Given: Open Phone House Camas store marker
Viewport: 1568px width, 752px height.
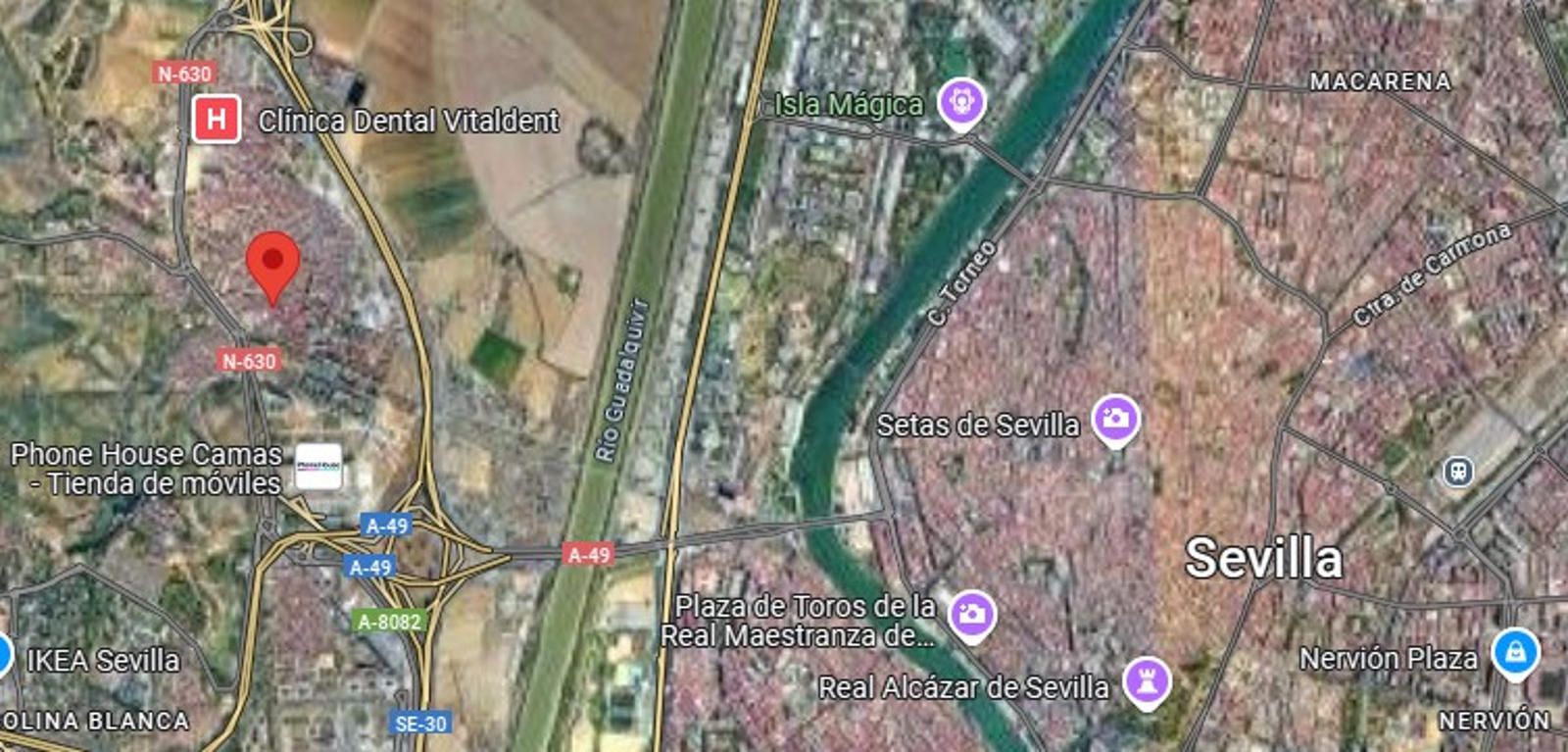Looking at the screenshot, I should [x=318, y=467].
